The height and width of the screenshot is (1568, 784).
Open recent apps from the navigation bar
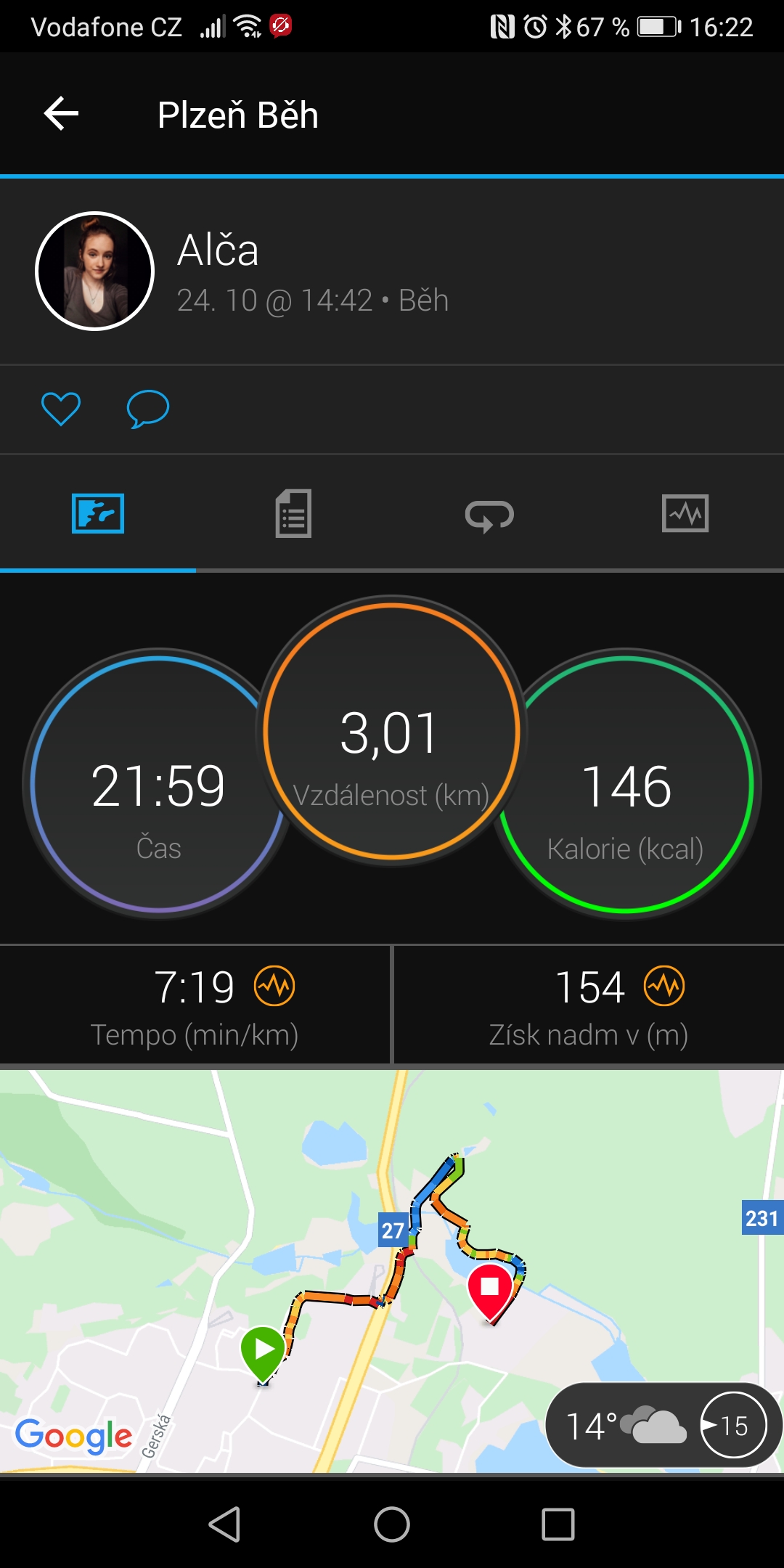[558, 1524]
